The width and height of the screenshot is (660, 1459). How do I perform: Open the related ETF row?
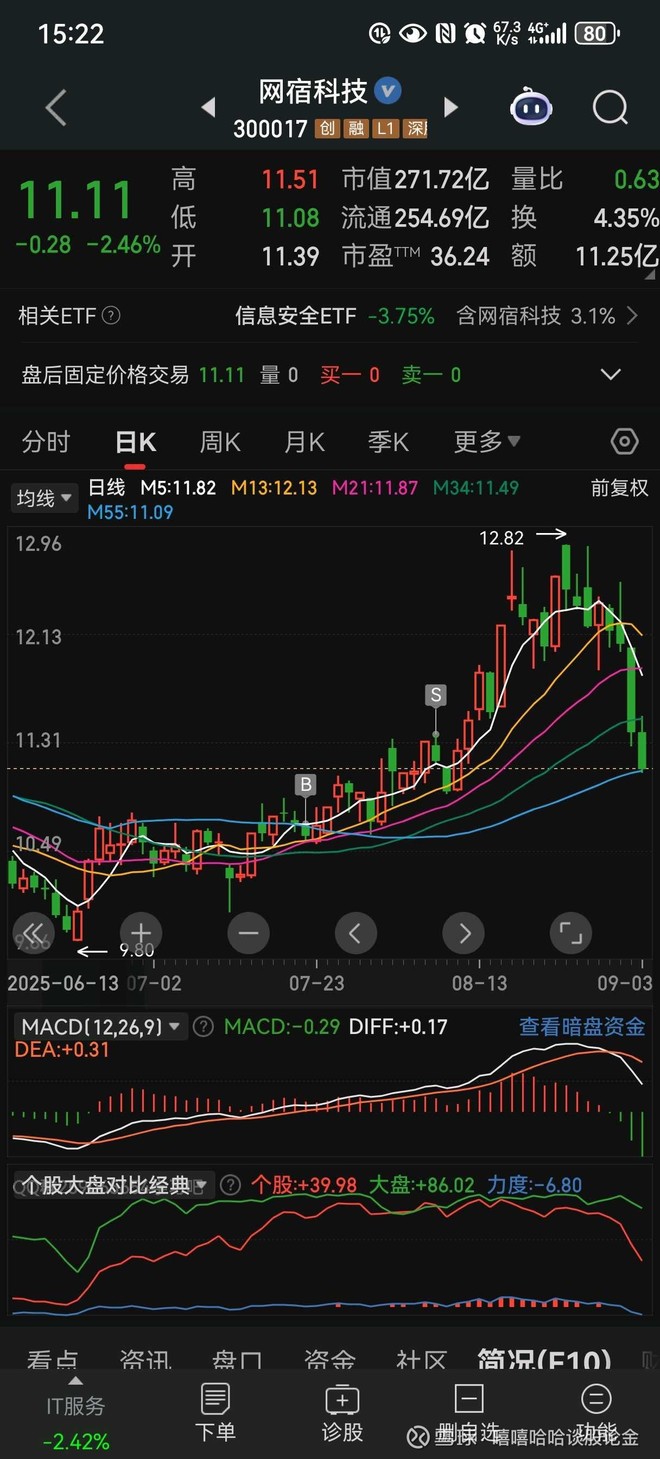[x=330, y=316]
